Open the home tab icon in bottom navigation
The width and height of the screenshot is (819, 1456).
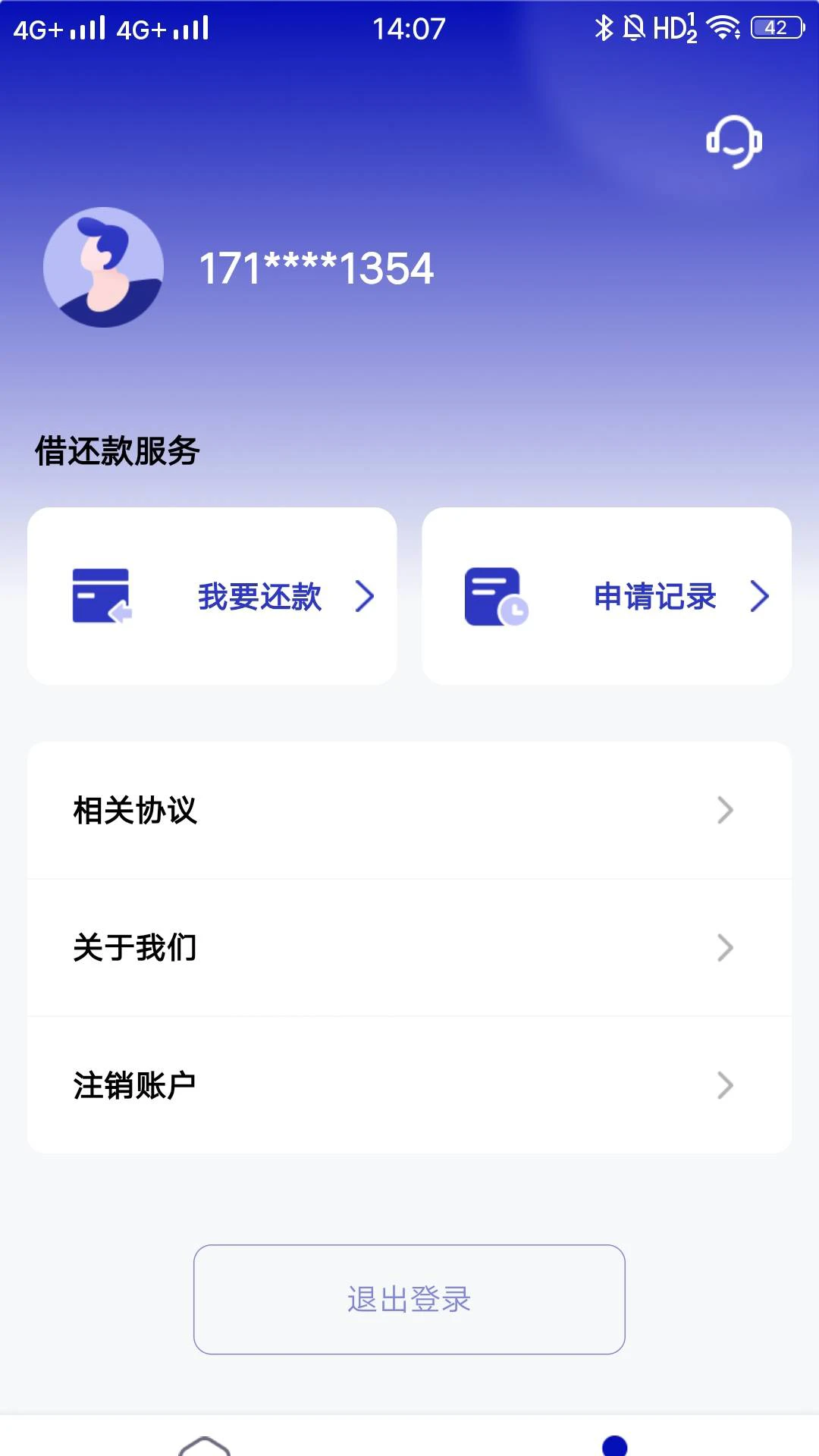click(x=205, y=1445)
